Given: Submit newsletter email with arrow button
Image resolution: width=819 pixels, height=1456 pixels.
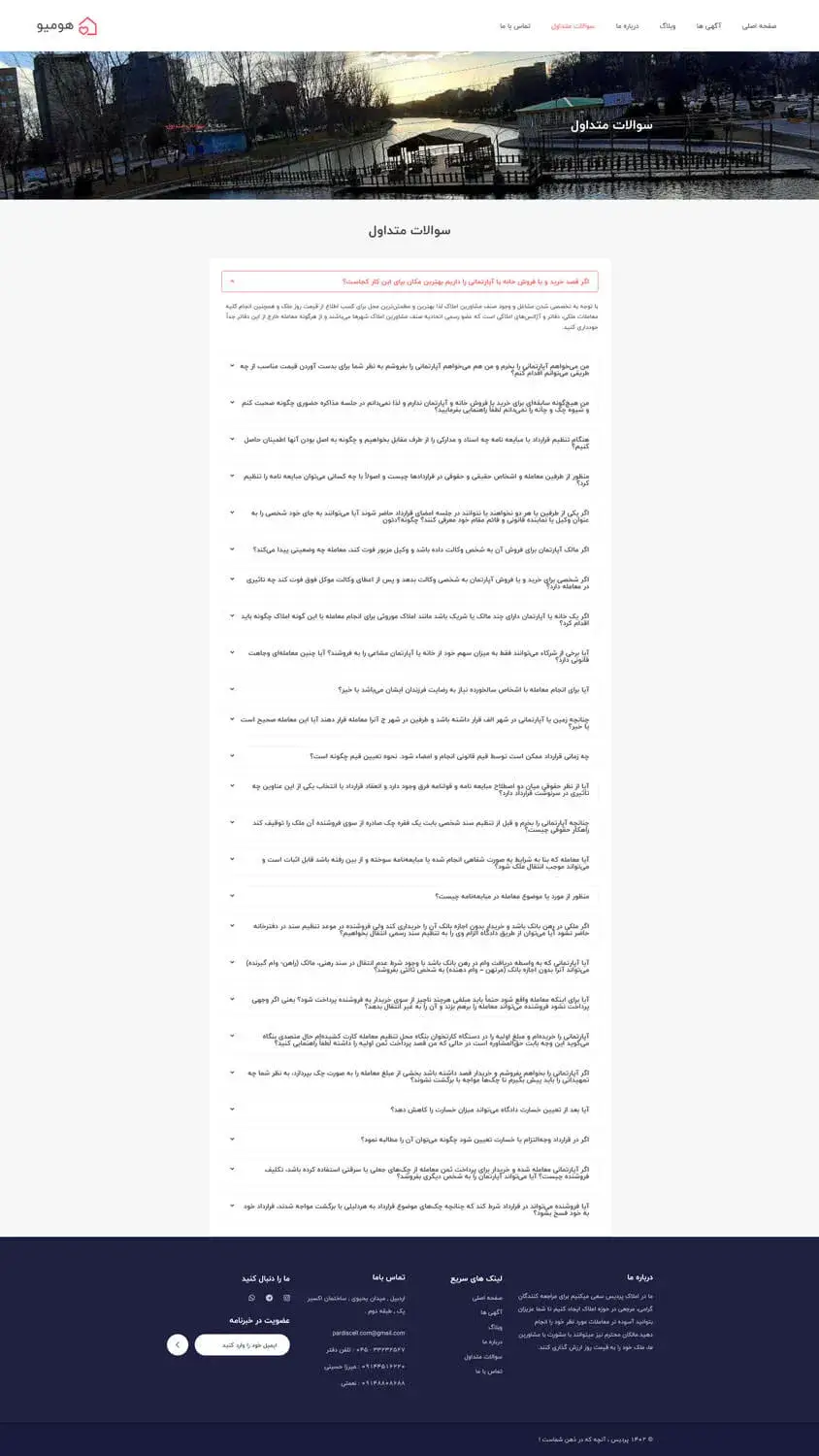Looking at the screenshot, I should [x=177, y=1344].
